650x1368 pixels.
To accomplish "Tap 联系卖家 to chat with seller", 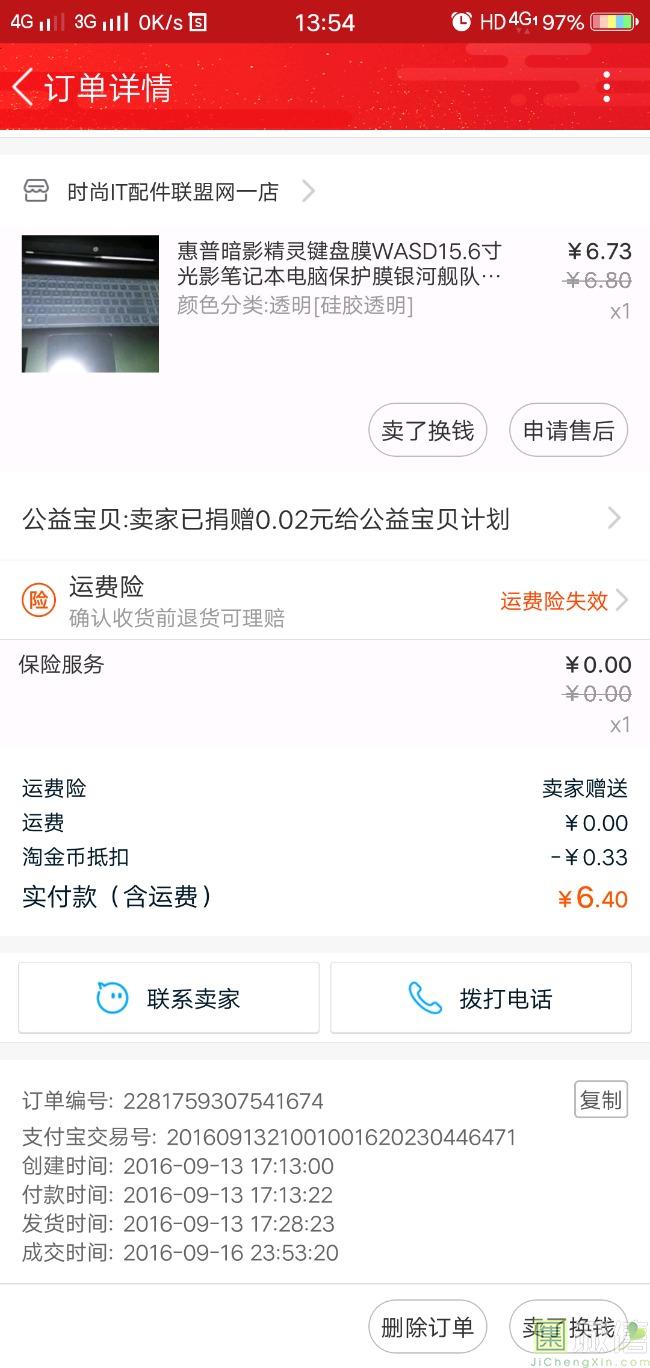I will pos(169,998).
